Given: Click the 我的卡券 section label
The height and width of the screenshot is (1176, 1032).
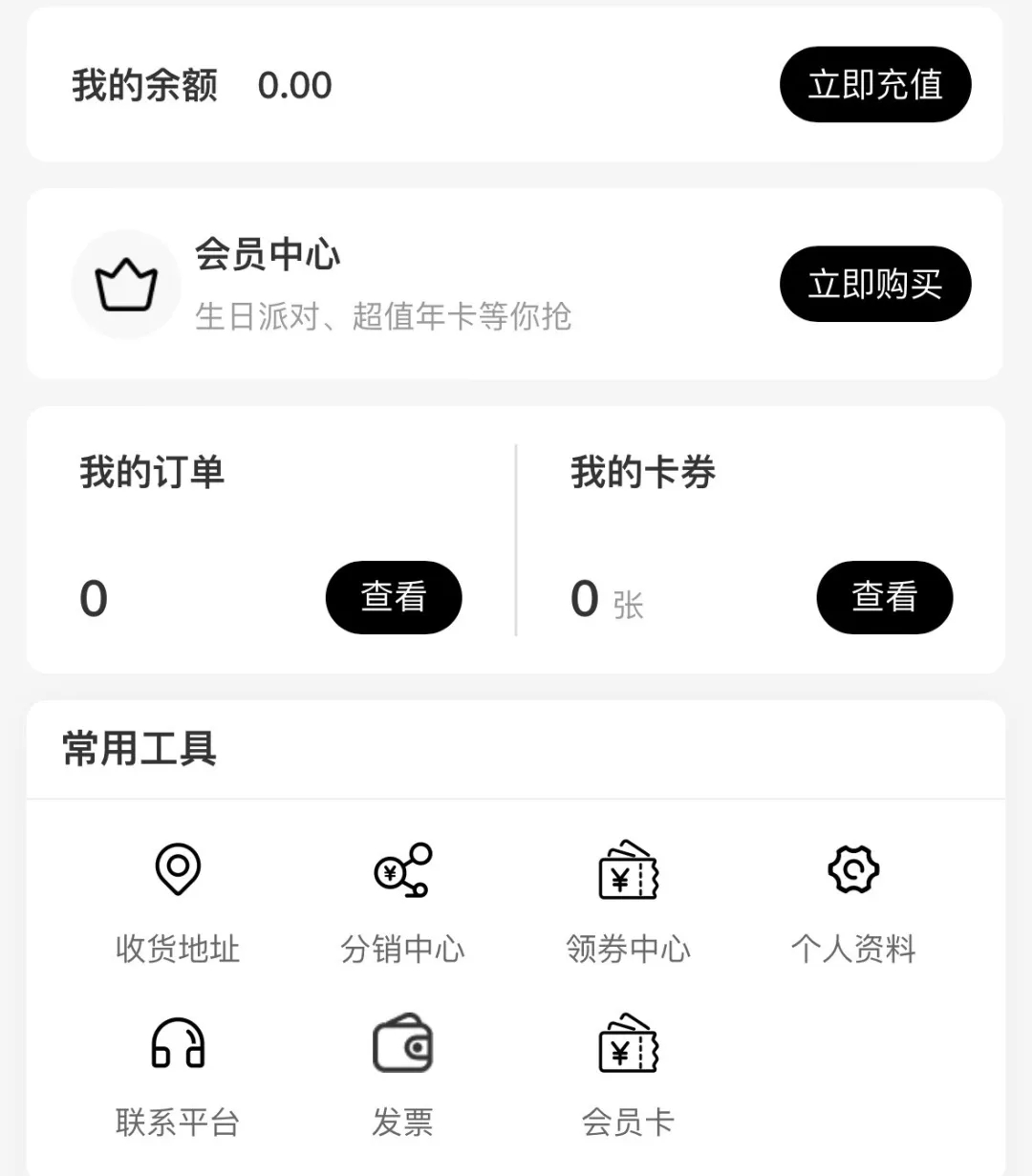Looking at the screenshot, I should pos(642,472).
